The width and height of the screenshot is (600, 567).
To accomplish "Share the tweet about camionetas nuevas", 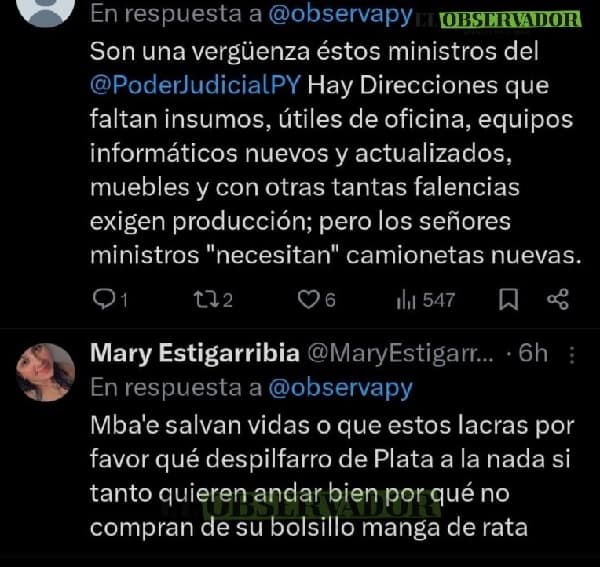I will [558, 299].
